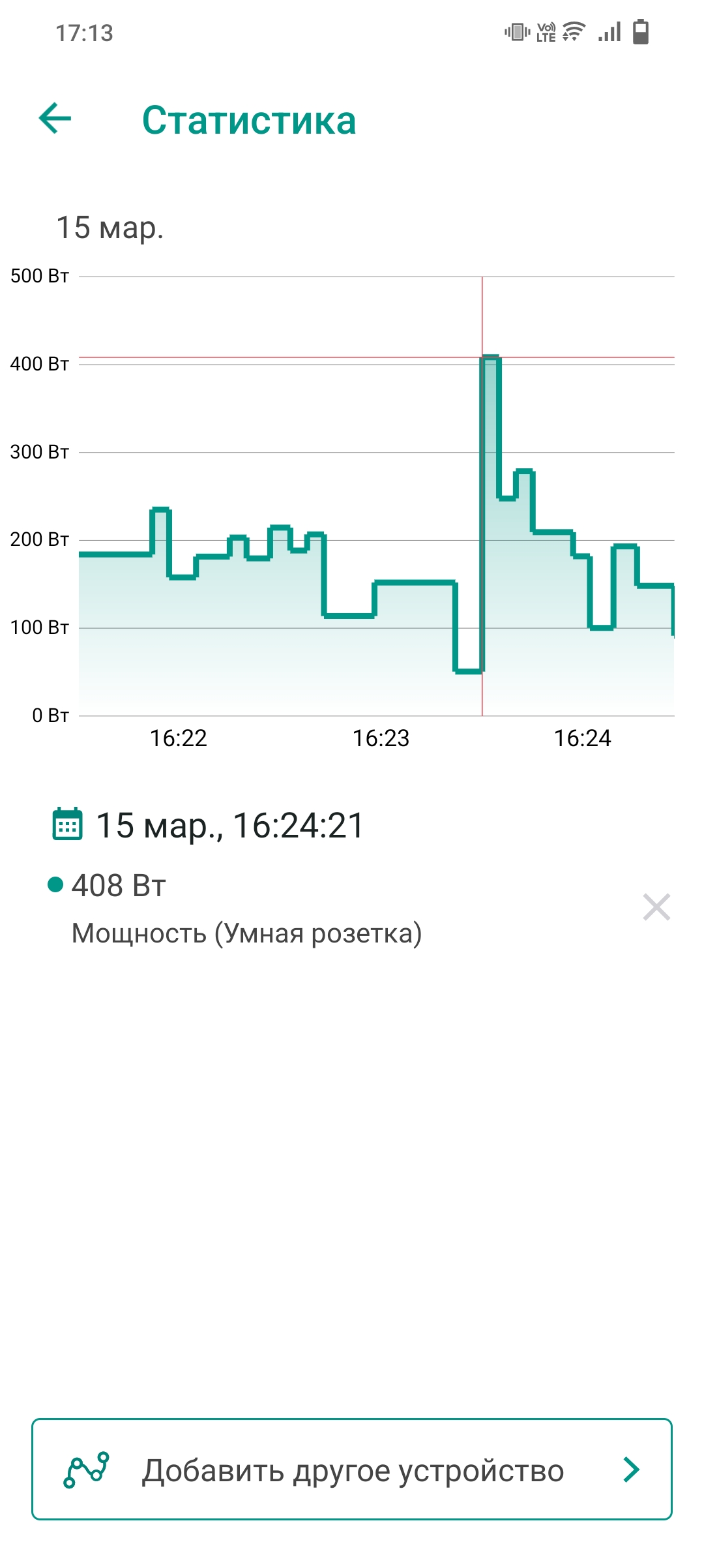This screenshot has height=1568, width=704.
Task: Go back from the Статистика screen
Action: 55,119
